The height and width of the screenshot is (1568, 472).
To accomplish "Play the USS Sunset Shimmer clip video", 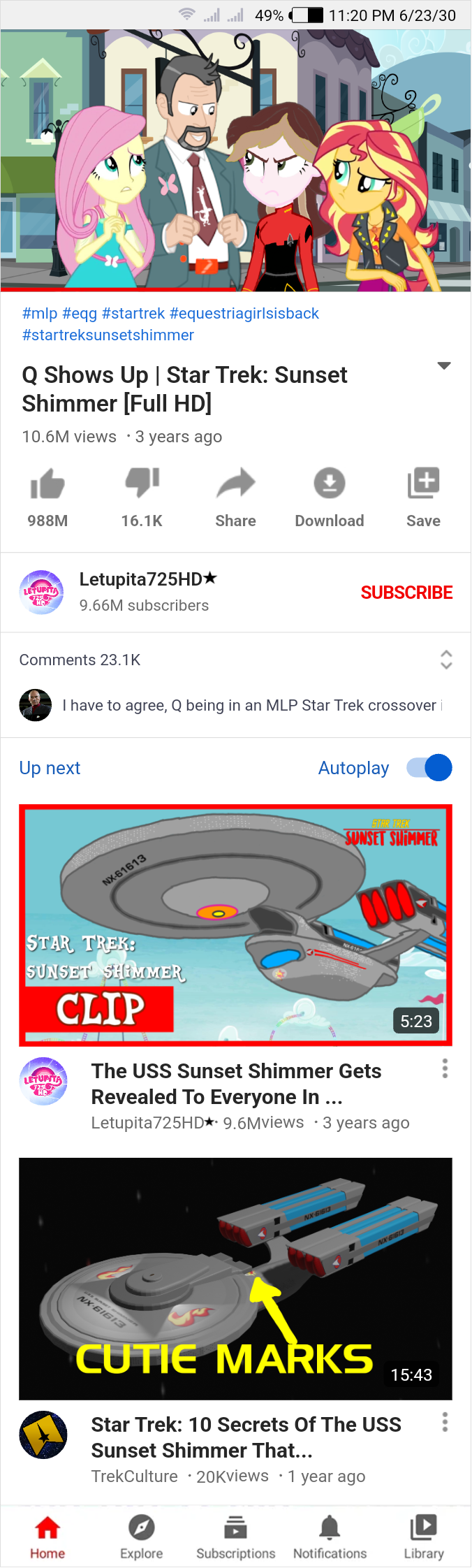I will (235, 924).
